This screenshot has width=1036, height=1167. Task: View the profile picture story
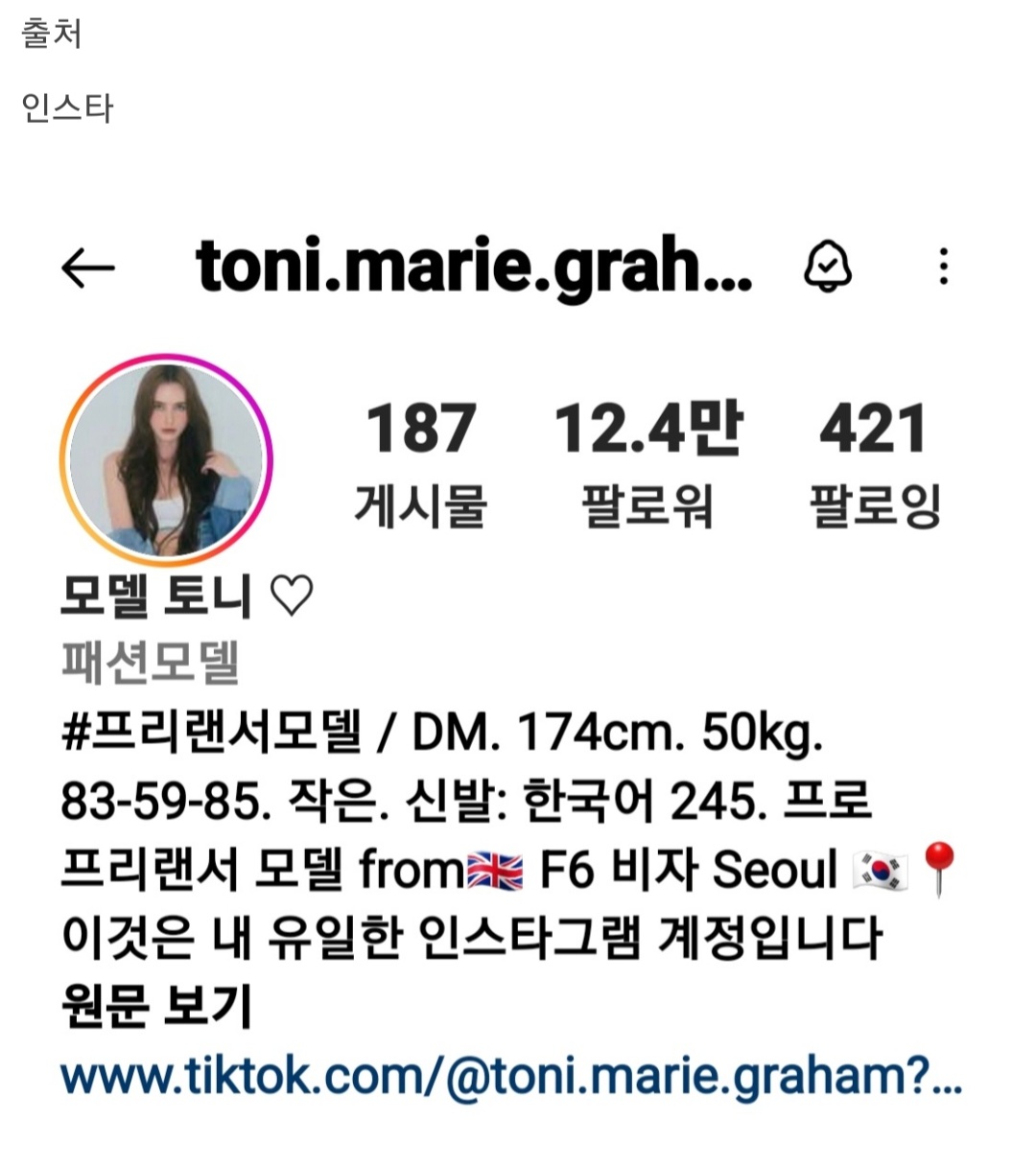tap(166, 459)
